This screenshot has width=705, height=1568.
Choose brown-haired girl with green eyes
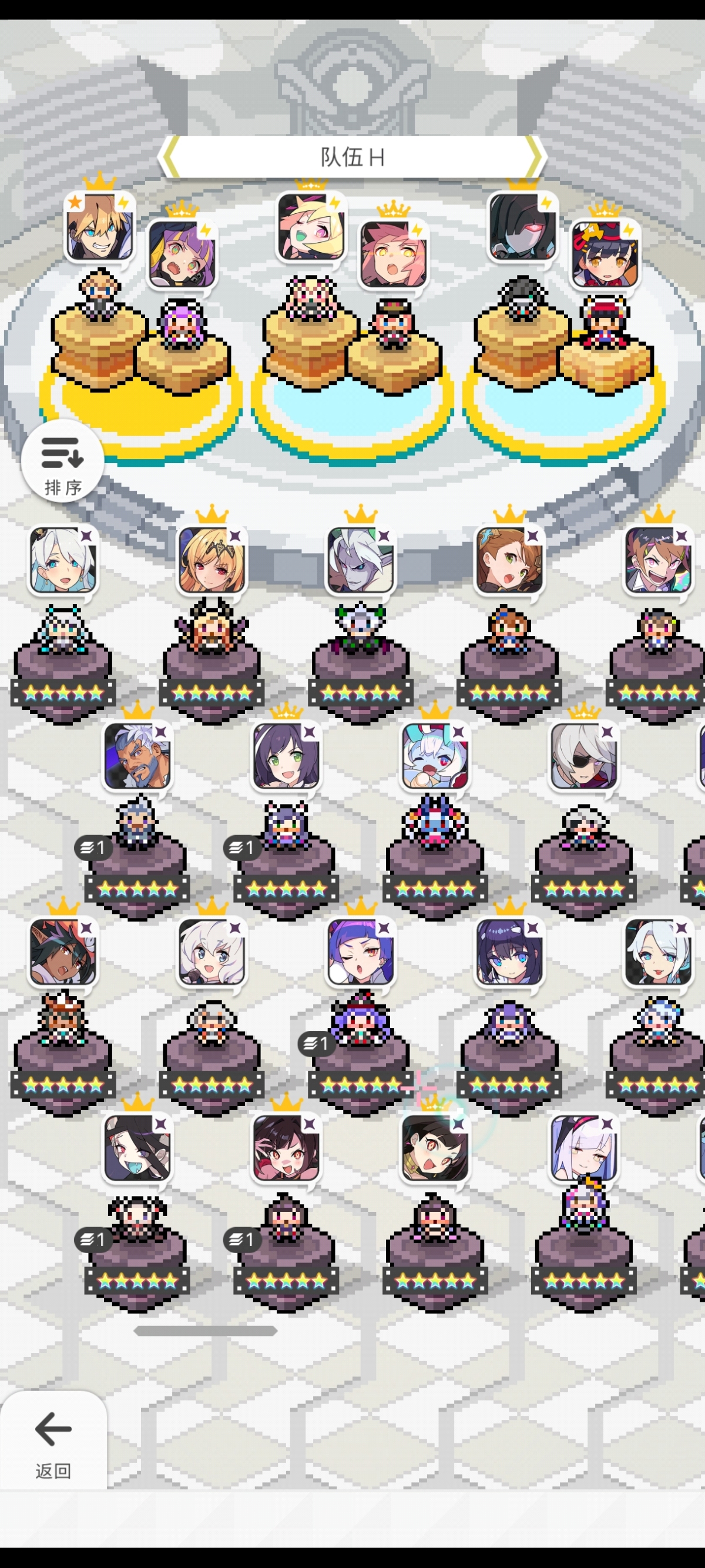point(509,560)
